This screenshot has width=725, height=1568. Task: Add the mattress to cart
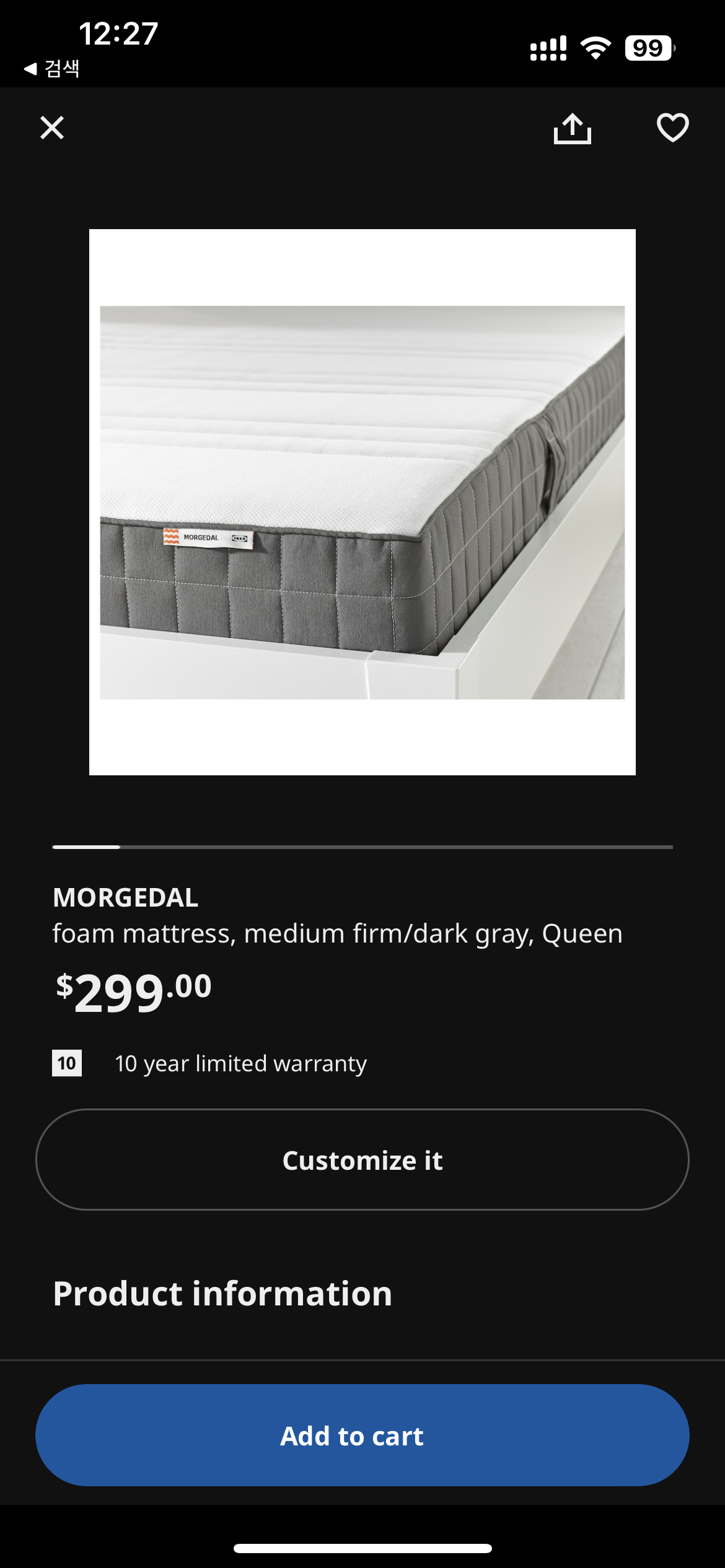362,1435
